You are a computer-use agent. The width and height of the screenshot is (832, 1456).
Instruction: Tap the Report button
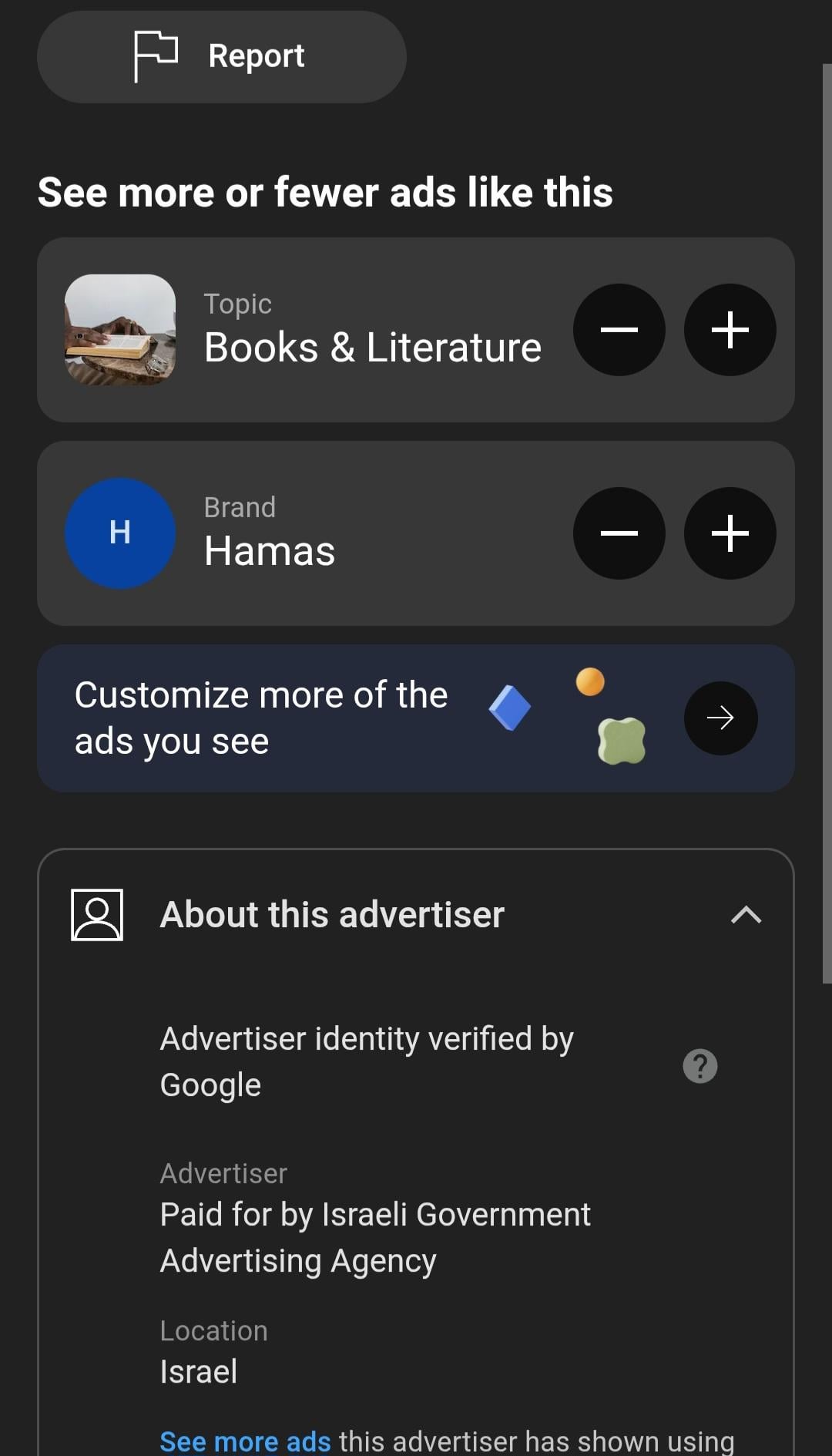tap(221, 56)
